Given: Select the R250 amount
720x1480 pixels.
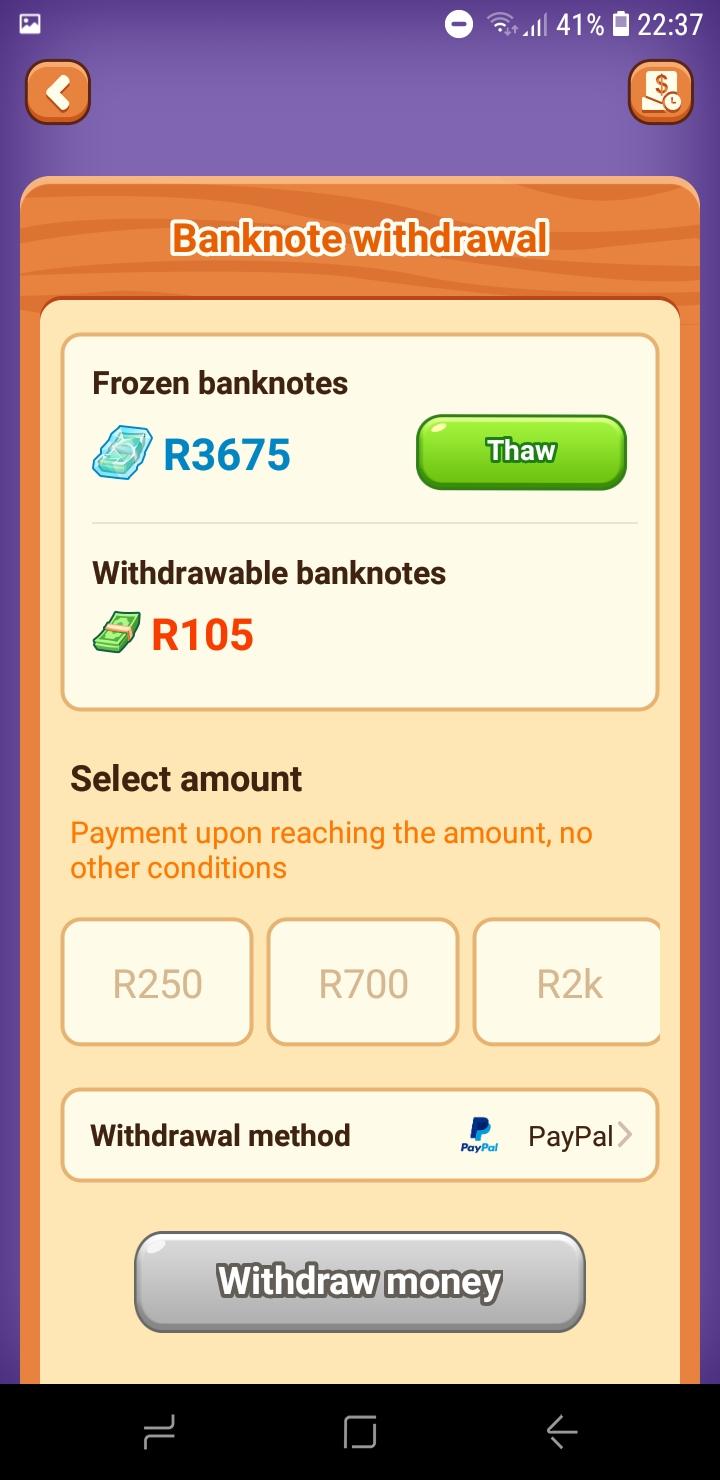Looking at the screenshot, I should [157, 983].
